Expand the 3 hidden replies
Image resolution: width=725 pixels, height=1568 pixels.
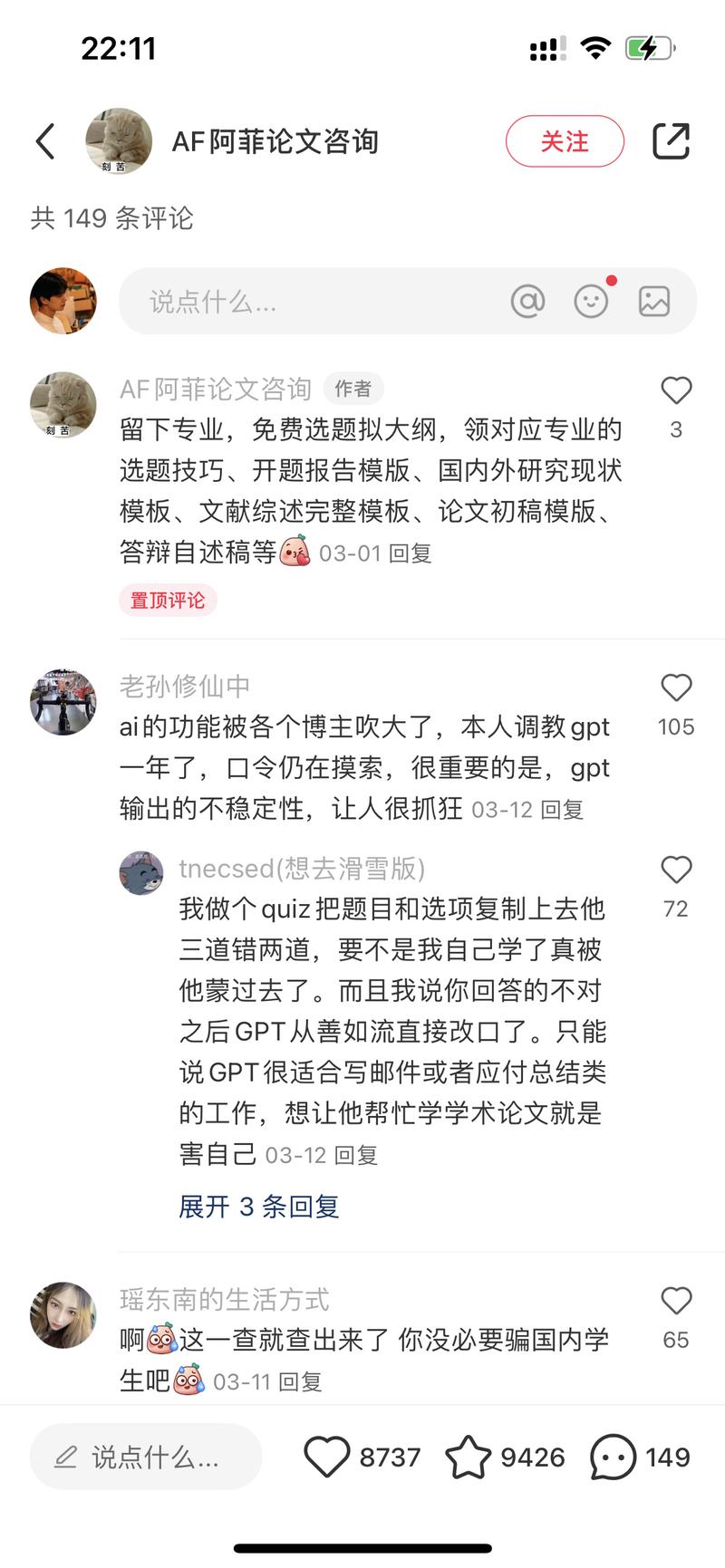pyautogui.click(x=259, y=1207)
